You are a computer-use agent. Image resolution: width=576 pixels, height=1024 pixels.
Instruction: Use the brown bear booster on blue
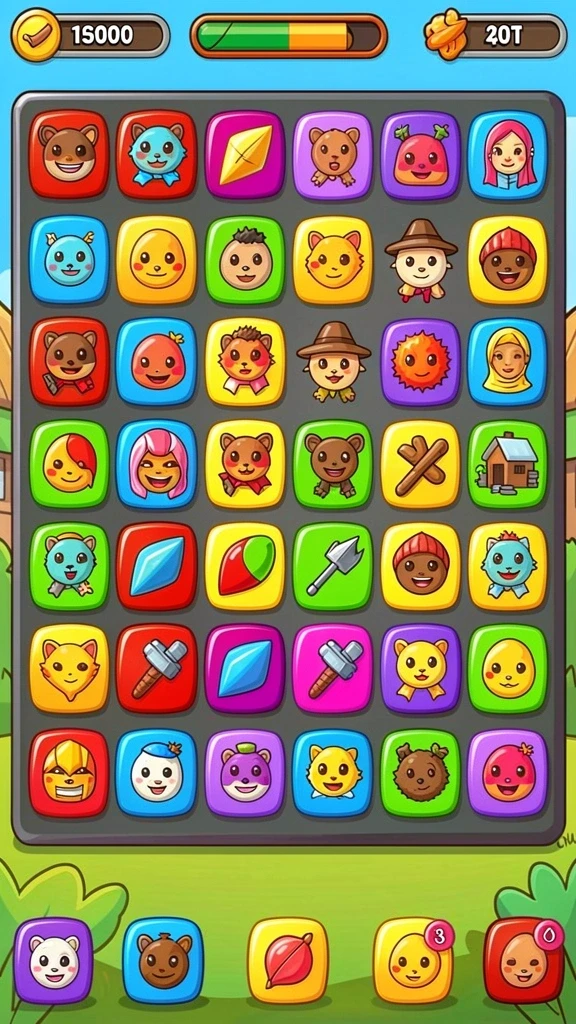click(x=163, y=961)
